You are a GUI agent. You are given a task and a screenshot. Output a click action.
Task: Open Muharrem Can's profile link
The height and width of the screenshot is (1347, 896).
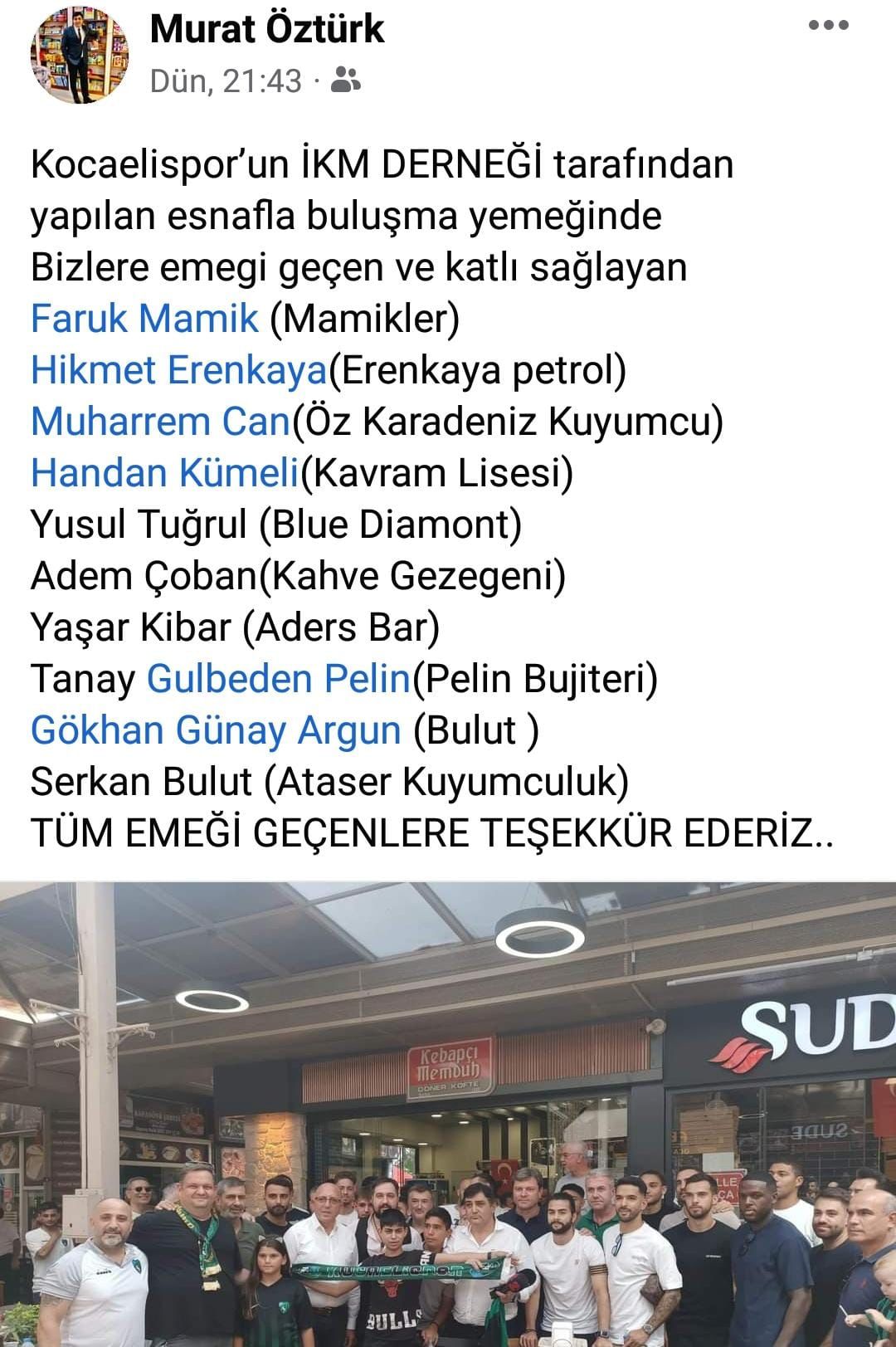point(159,422)
